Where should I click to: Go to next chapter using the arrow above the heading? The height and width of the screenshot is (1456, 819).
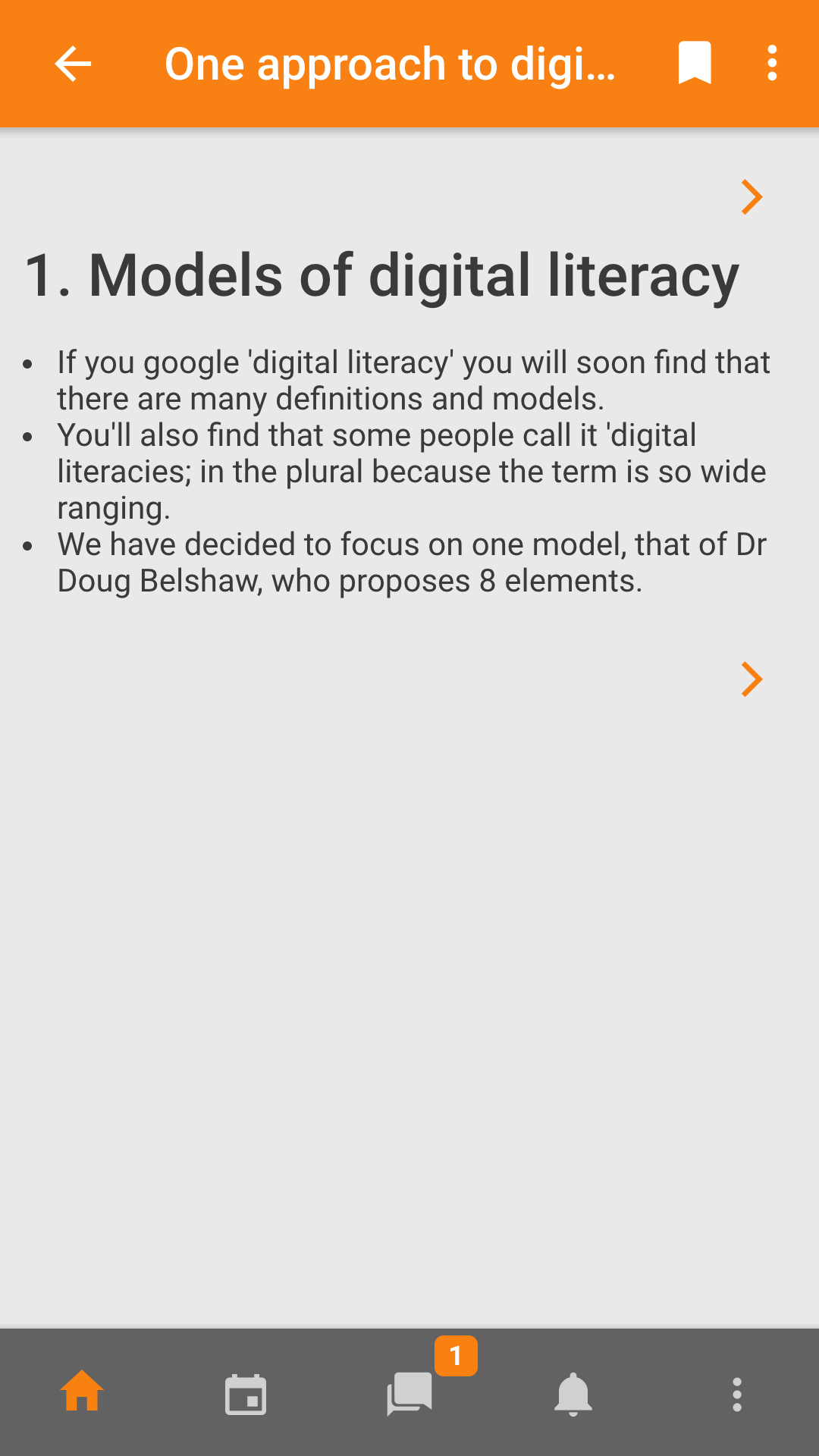752,197
